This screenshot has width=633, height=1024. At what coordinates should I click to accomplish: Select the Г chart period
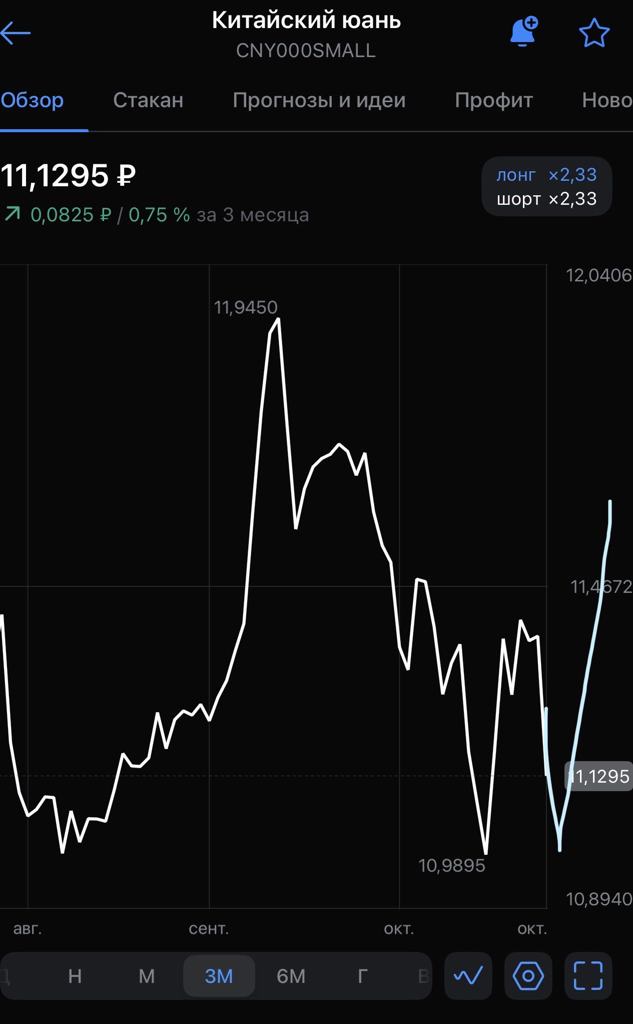click(363, 976)
